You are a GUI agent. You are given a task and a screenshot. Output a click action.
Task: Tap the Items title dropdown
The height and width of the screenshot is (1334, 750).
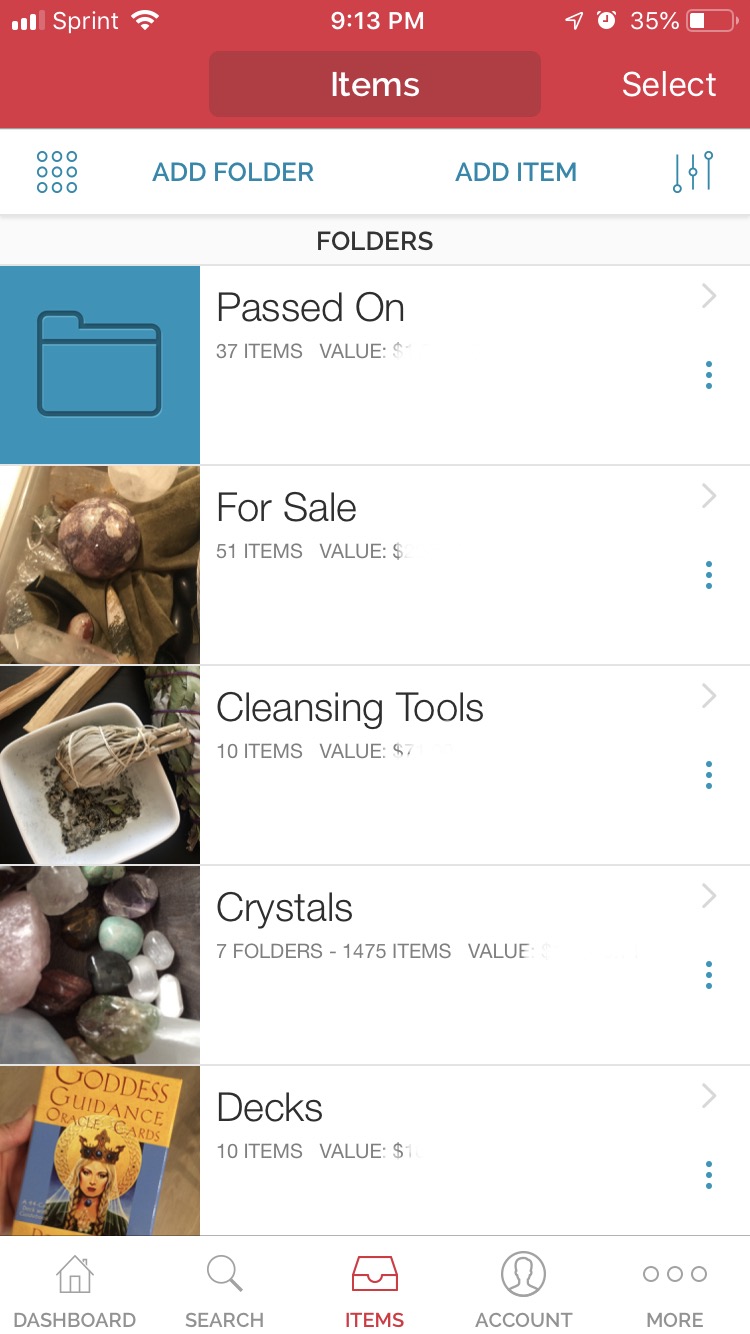pyautogui.click(x=375, y=85)
